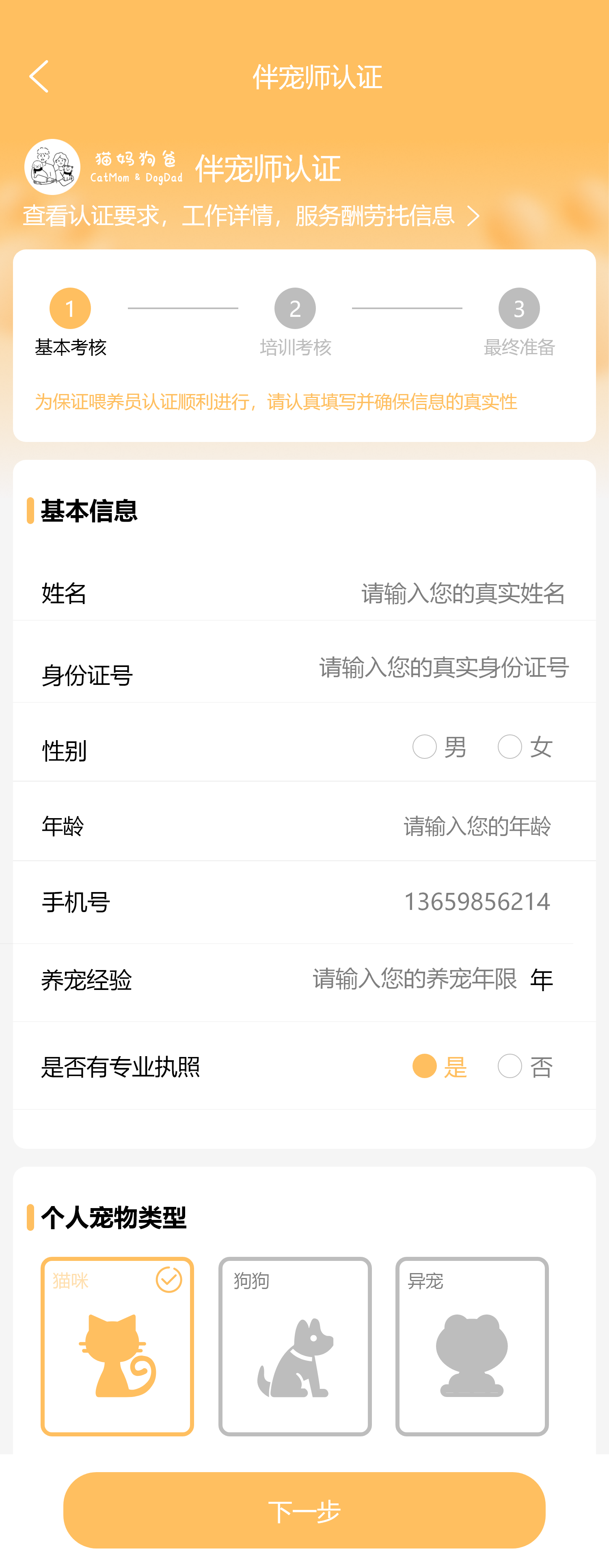Screen dimensions: 609x1568
Task: Select the 异宠 exotic pet card
Action: tap(472, 1346)
